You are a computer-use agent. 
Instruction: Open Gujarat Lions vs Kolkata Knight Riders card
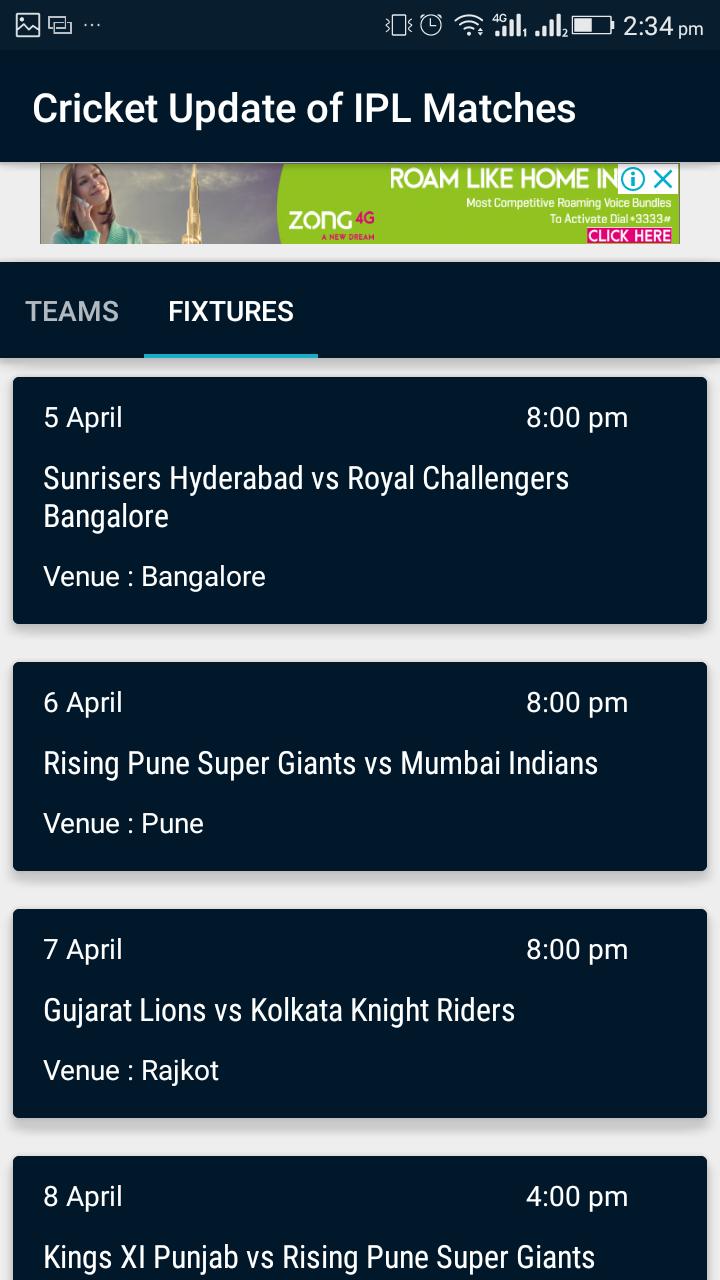360,1012
